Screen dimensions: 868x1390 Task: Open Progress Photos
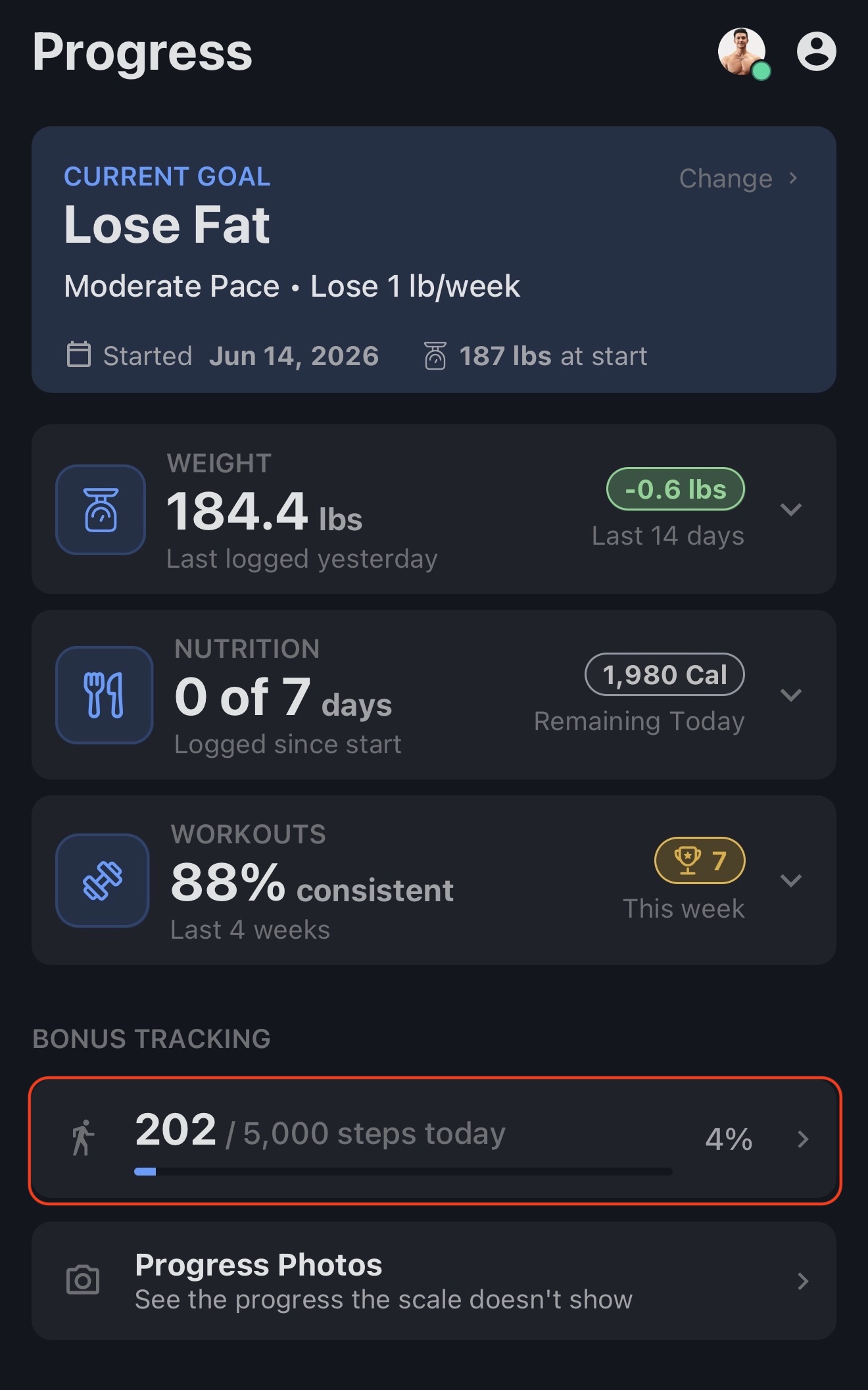pyautogui.click(x=434, y=1281)
